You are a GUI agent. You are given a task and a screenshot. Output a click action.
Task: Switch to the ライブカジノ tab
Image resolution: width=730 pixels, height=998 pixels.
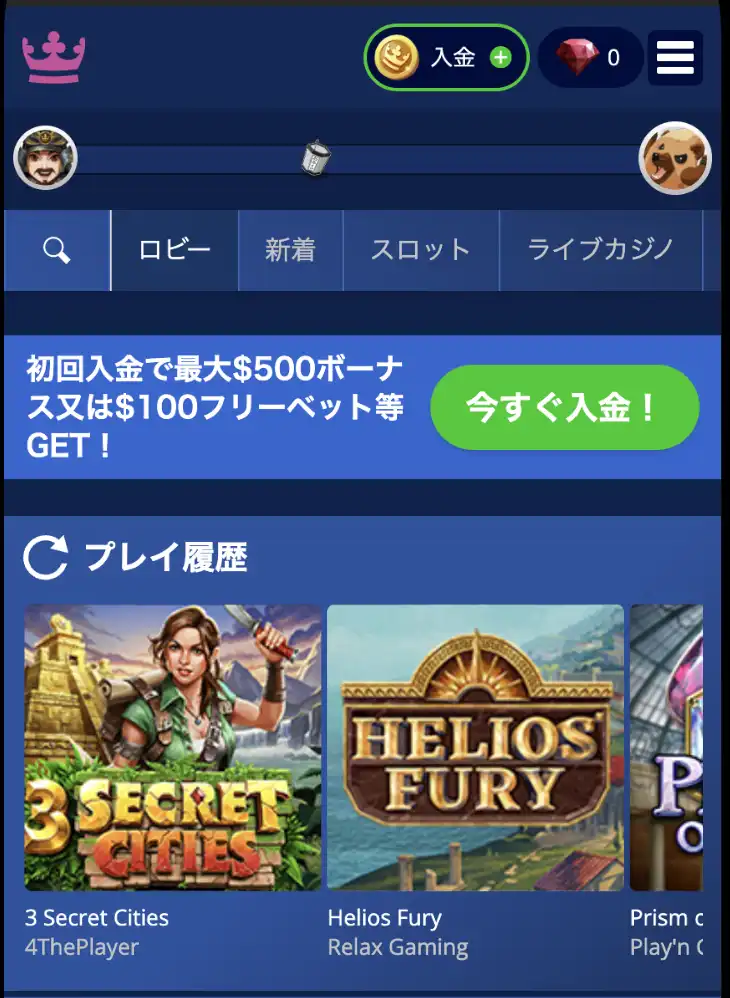click(600, 250)
